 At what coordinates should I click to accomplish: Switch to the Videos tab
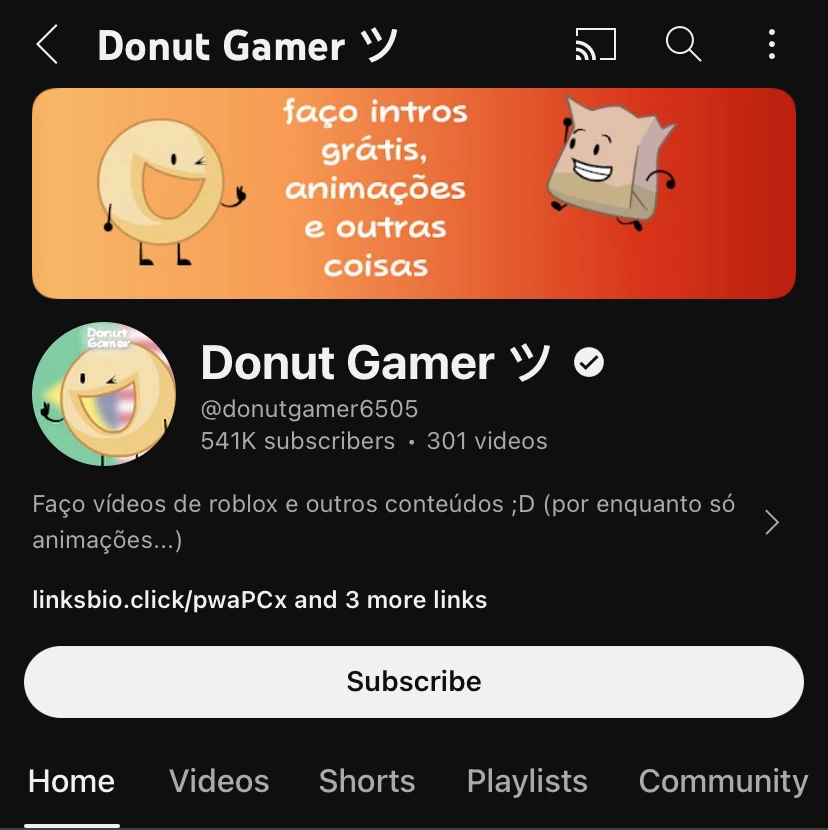pos(219,781)
